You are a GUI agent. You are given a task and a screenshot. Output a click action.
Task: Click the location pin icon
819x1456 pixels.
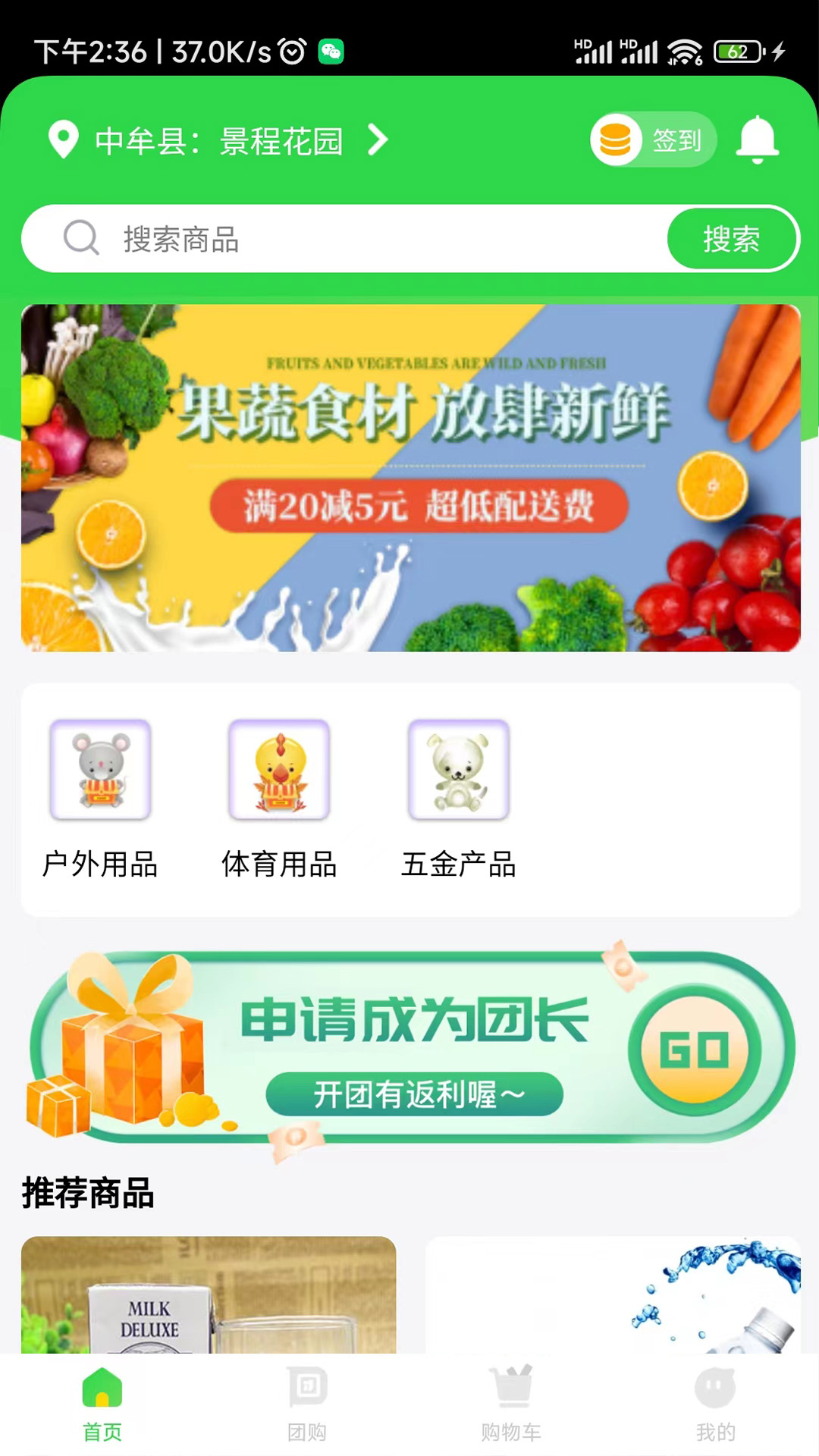click(61, 141)
